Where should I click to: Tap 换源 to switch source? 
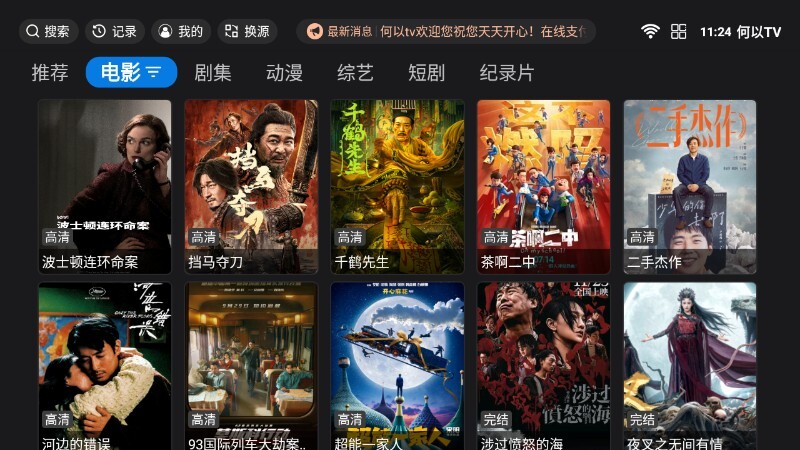point(247,31)
